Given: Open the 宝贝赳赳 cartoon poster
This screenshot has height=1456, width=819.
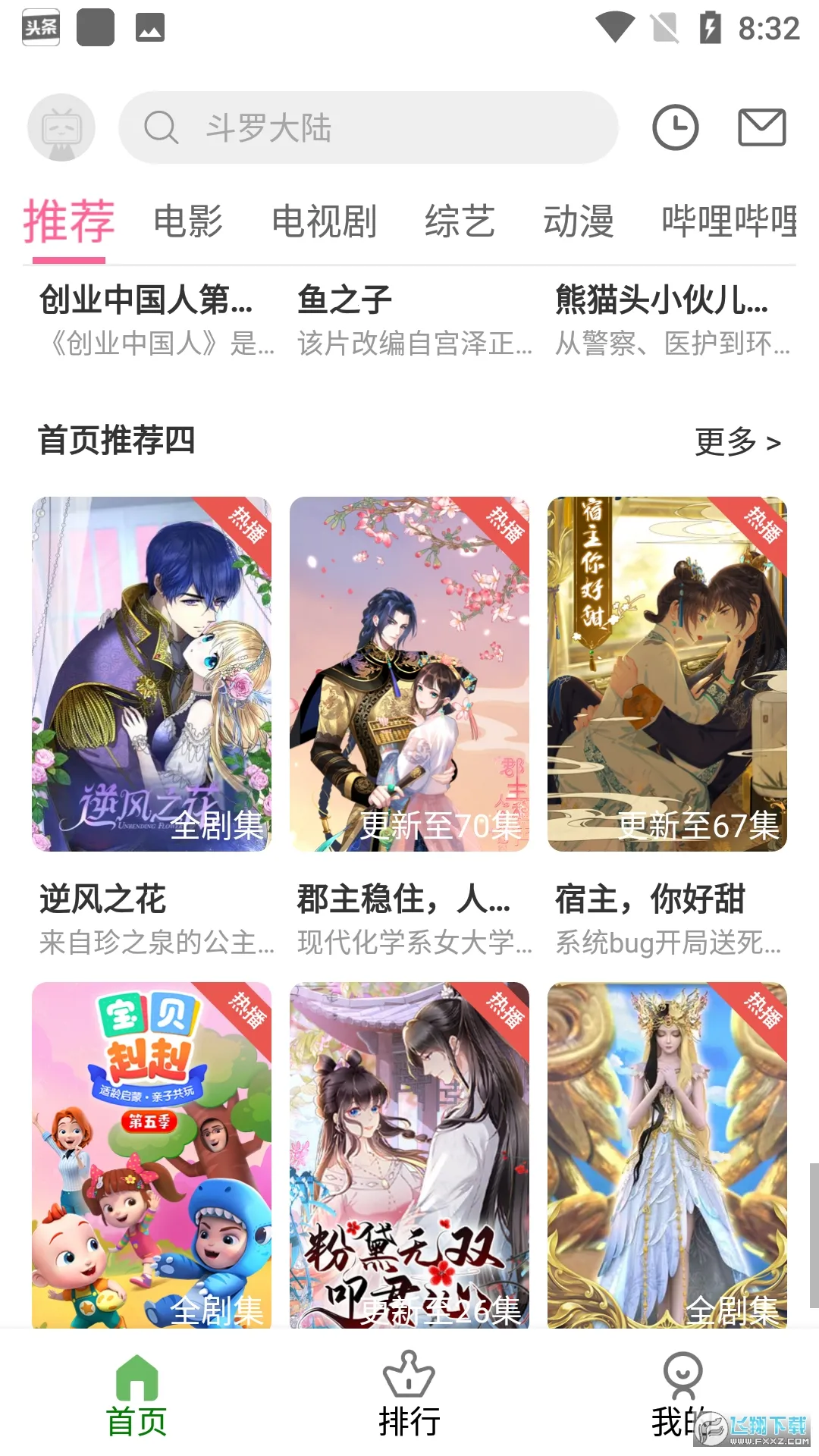Looking at the screenshot, I should pos(152,1153).
